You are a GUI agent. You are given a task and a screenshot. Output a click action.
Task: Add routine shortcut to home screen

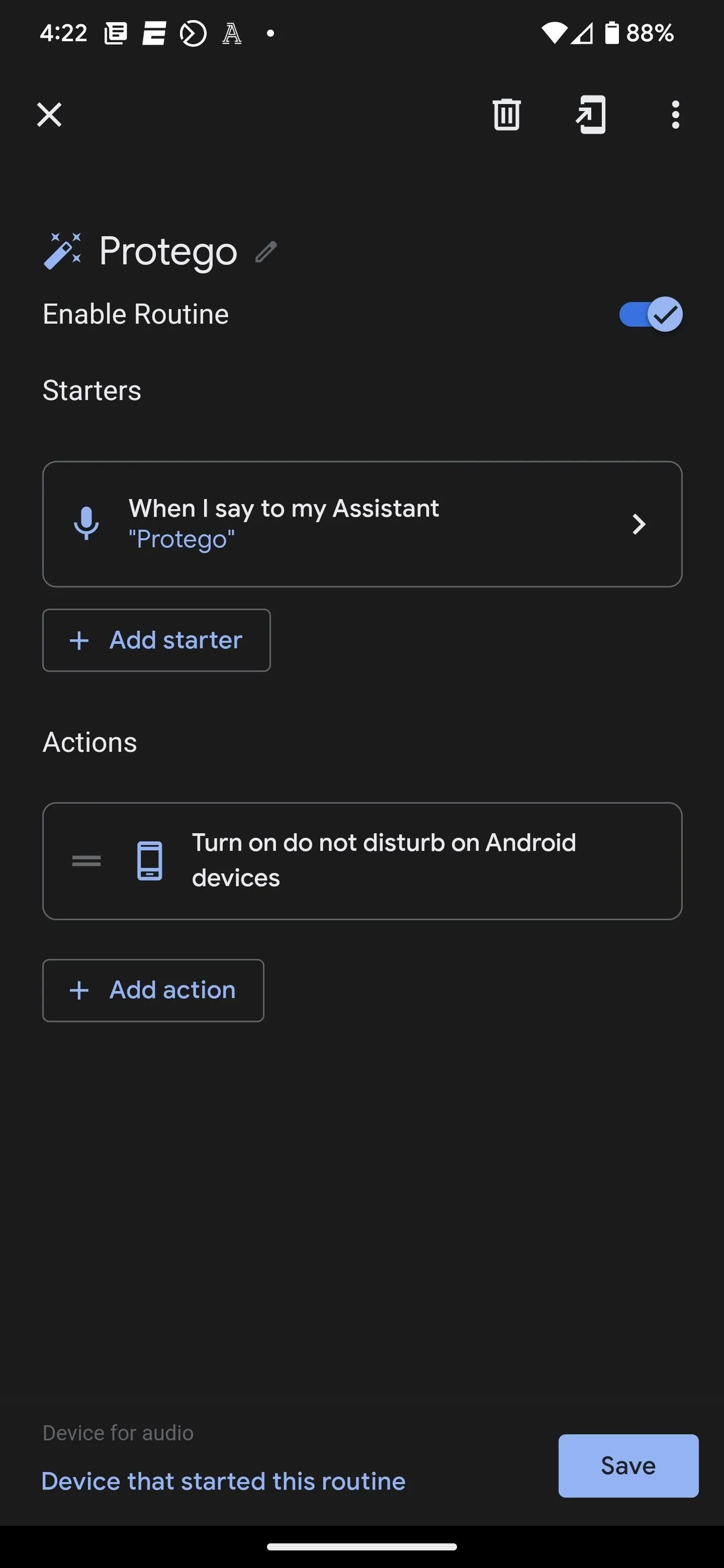[591, 115]
